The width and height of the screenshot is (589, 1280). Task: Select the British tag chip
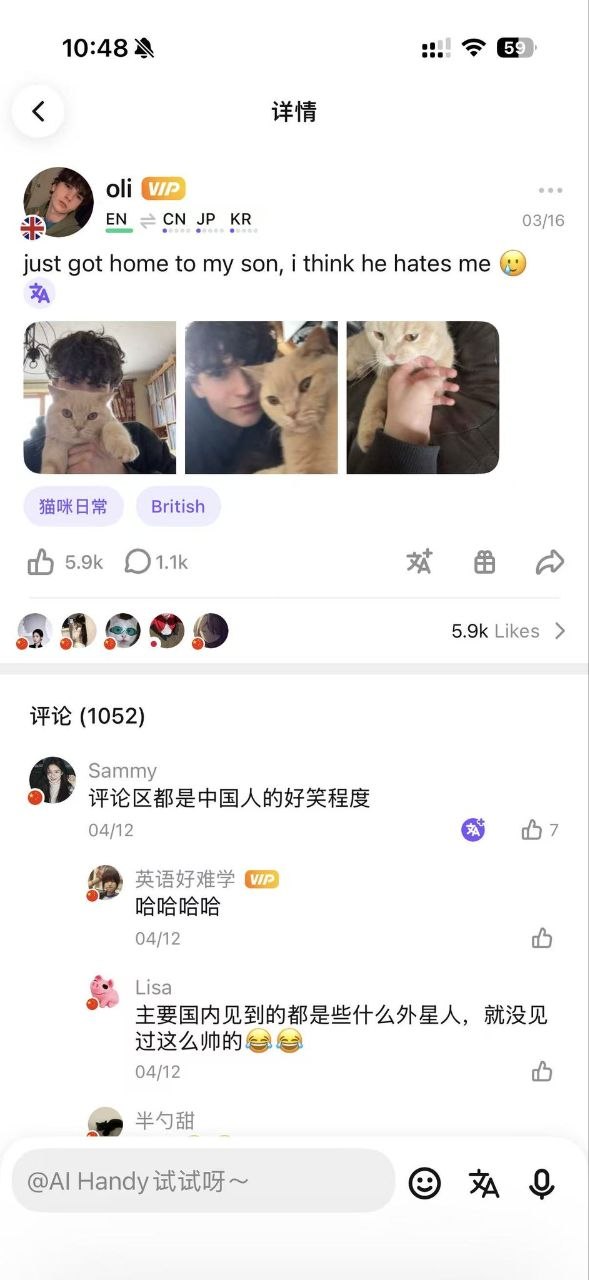(x=178, y=506)
